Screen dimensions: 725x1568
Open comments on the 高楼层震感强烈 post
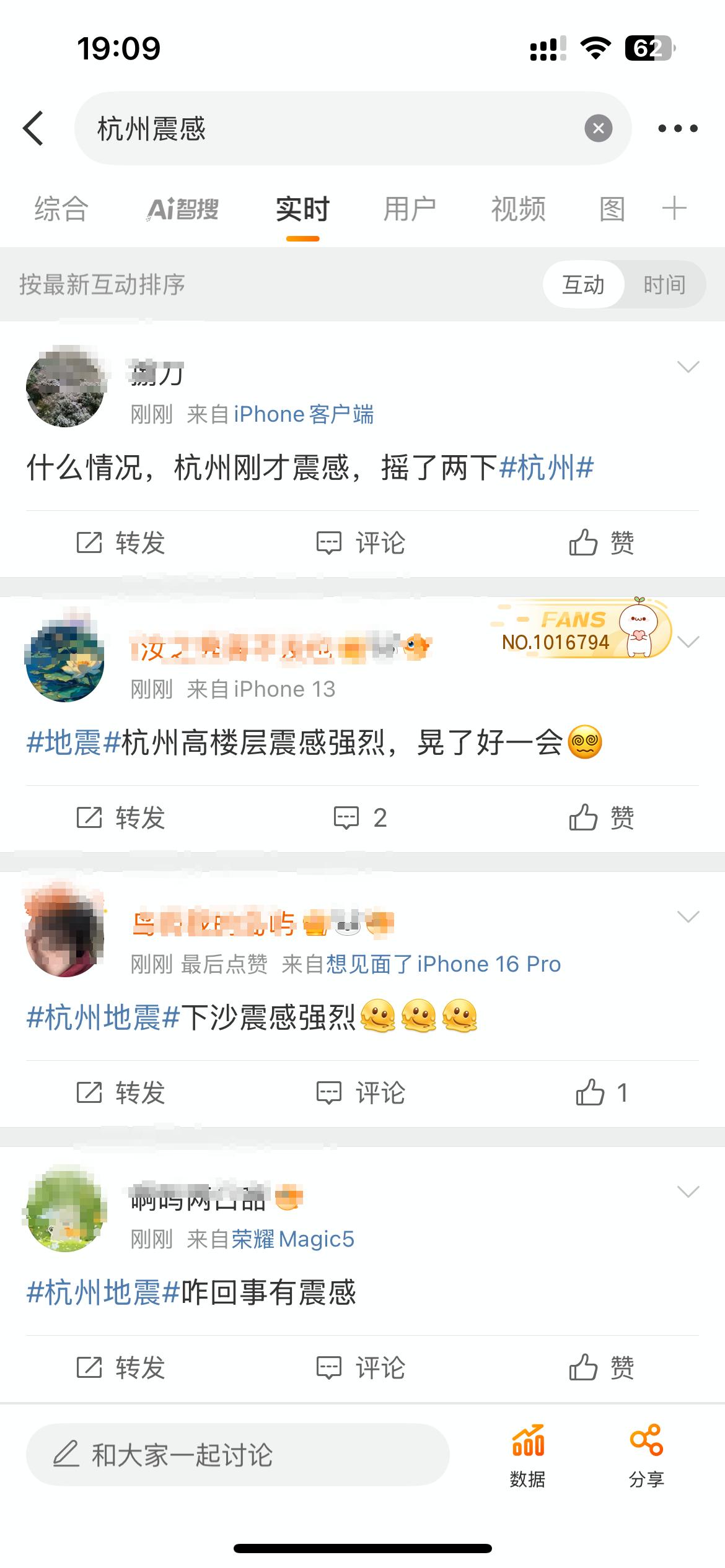[x=361, y=818]
